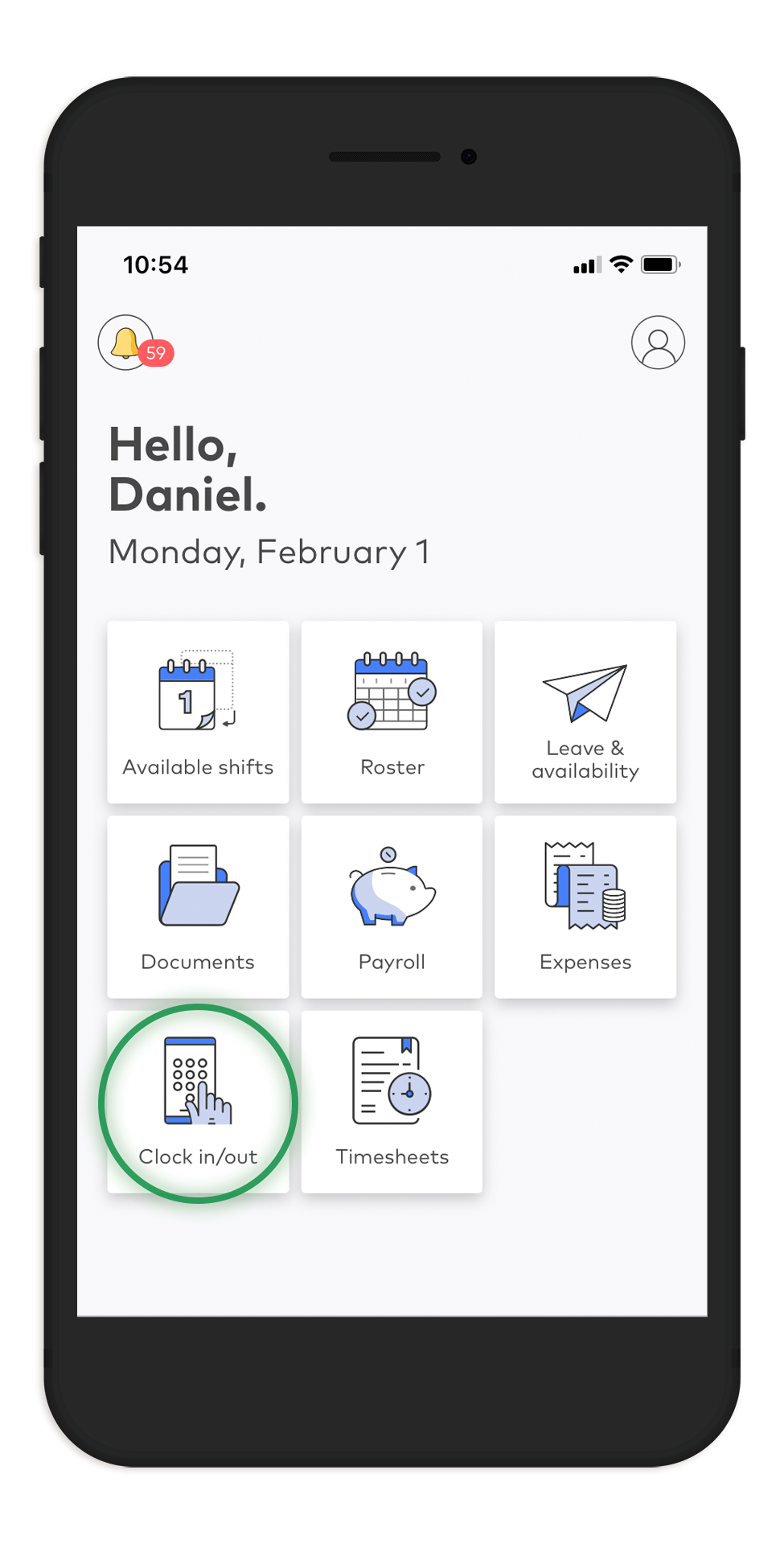The width and height of the screenshot is (784, 1544).
Task: Select the Expenses tile
Action: [585, 907]
